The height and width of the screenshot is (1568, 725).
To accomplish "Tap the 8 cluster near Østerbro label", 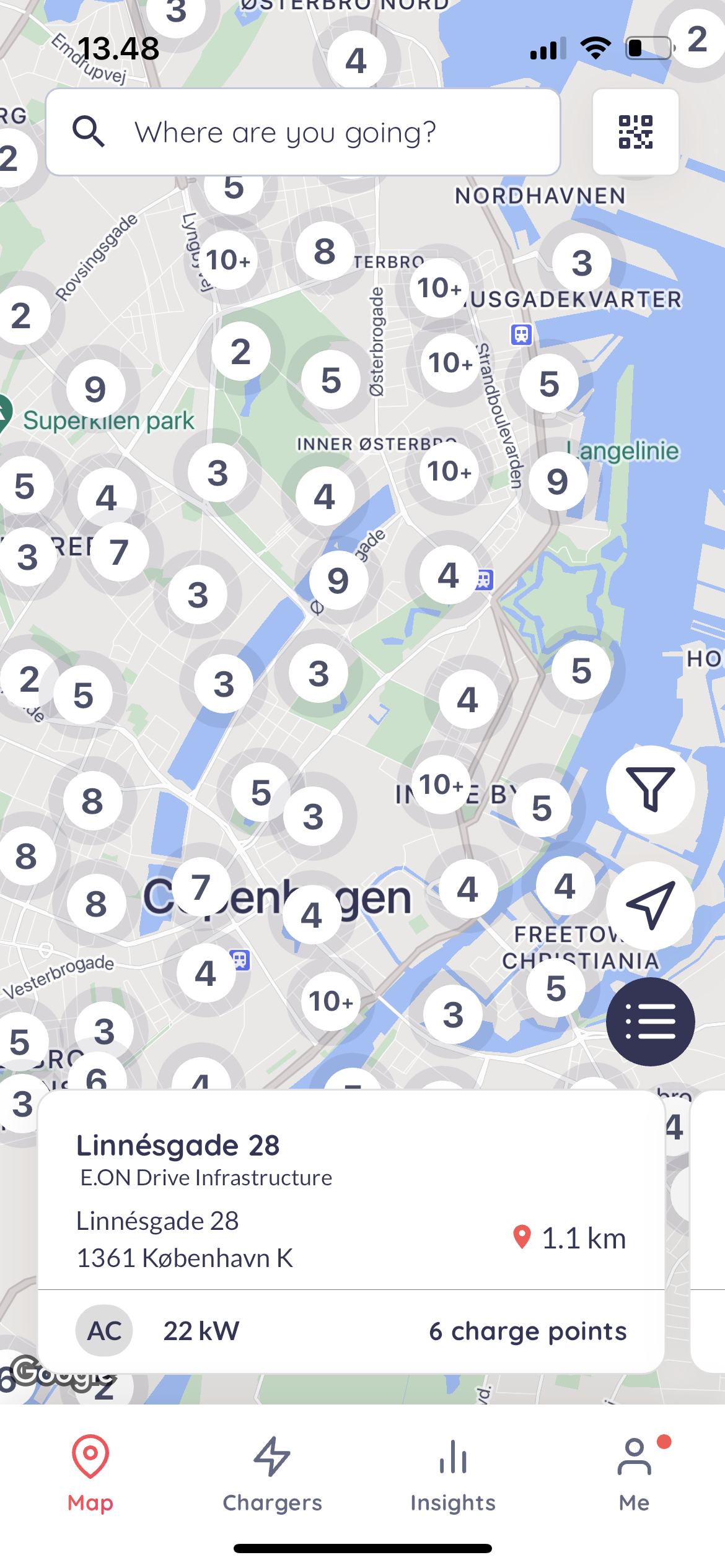I will [x=325, y=251].
